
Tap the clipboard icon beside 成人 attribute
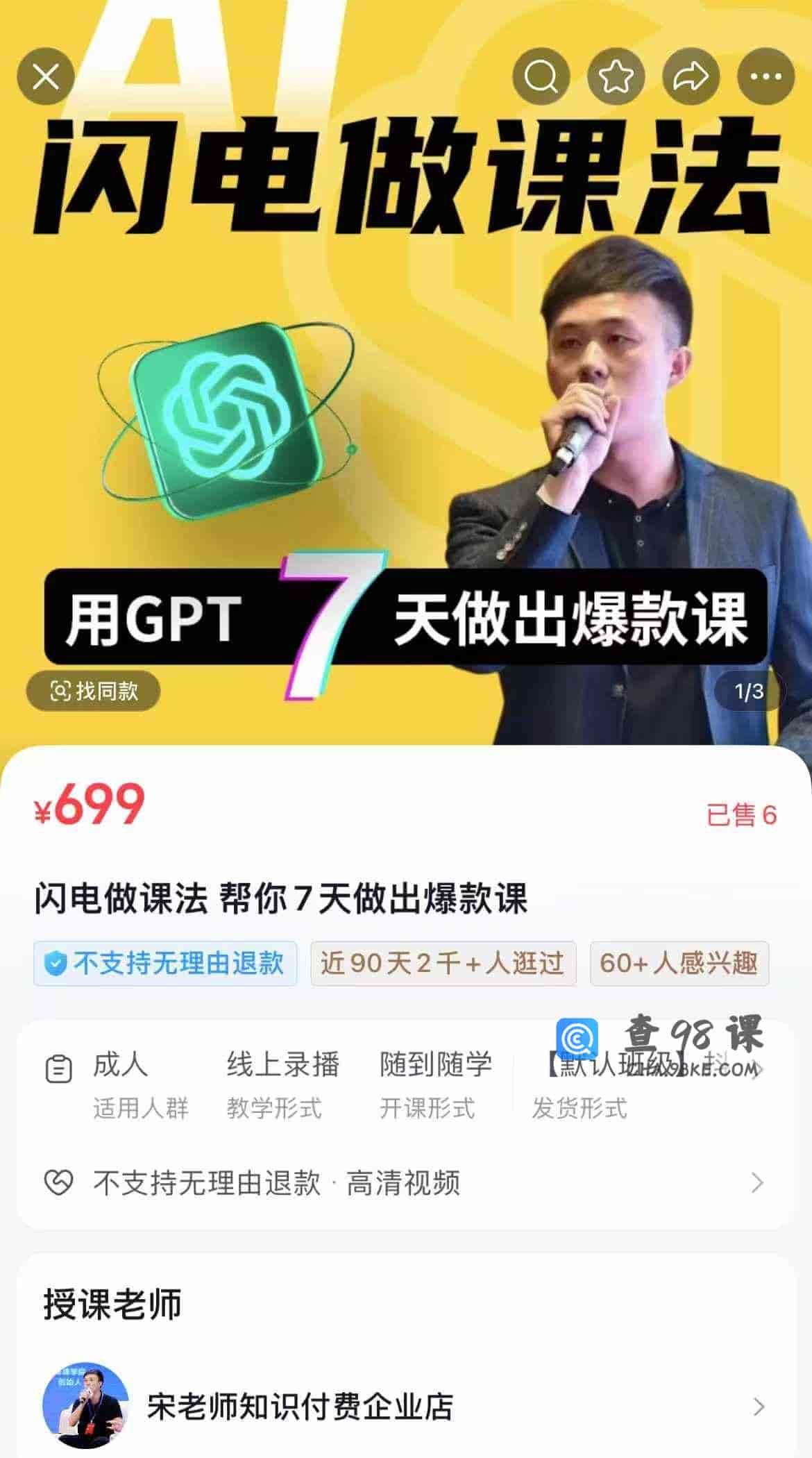click(59, 1069)
